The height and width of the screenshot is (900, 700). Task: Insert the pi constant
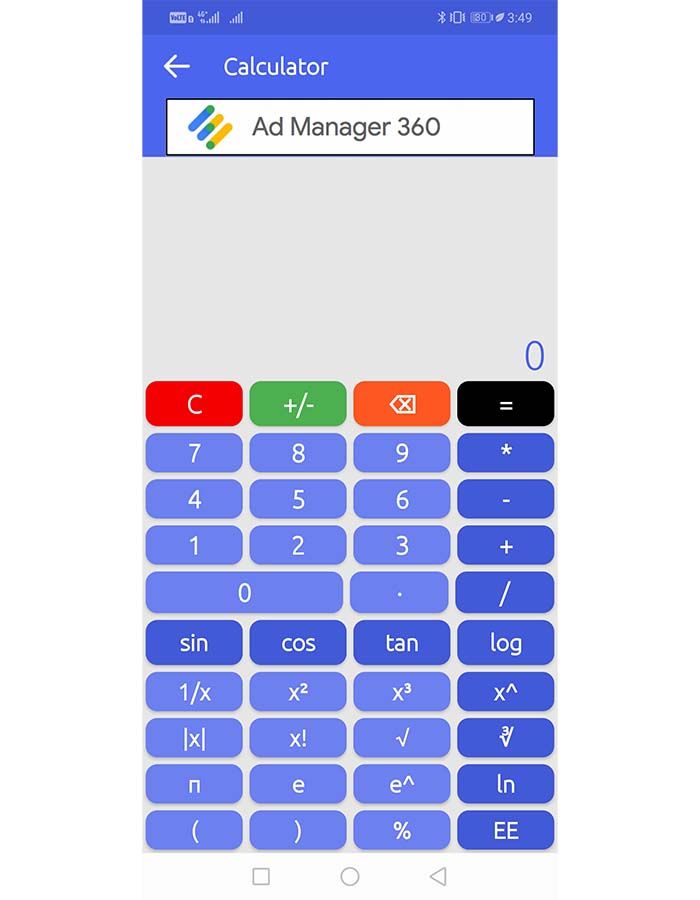(194, 785)
